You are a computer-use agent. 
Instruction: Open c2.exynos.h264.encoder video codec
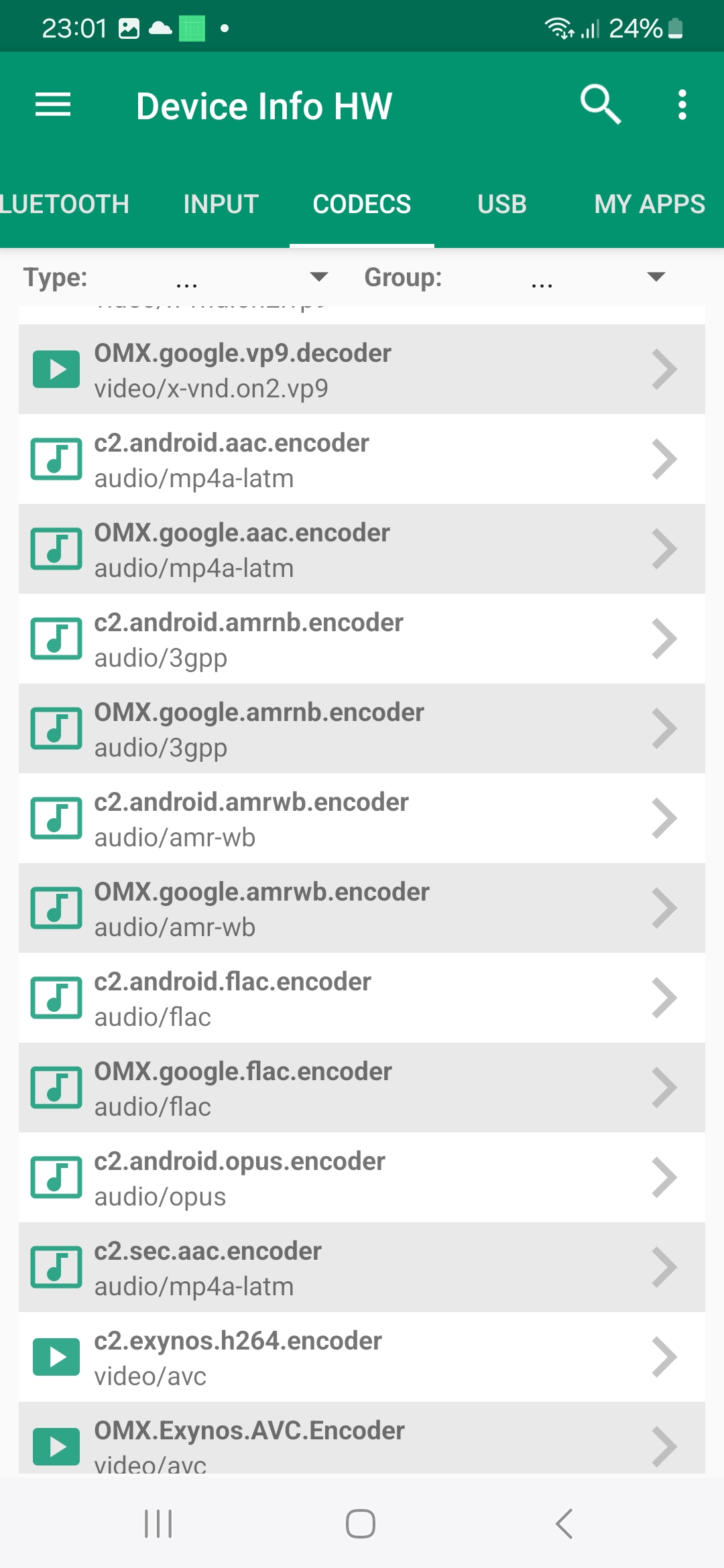(x=362, y=1357)
